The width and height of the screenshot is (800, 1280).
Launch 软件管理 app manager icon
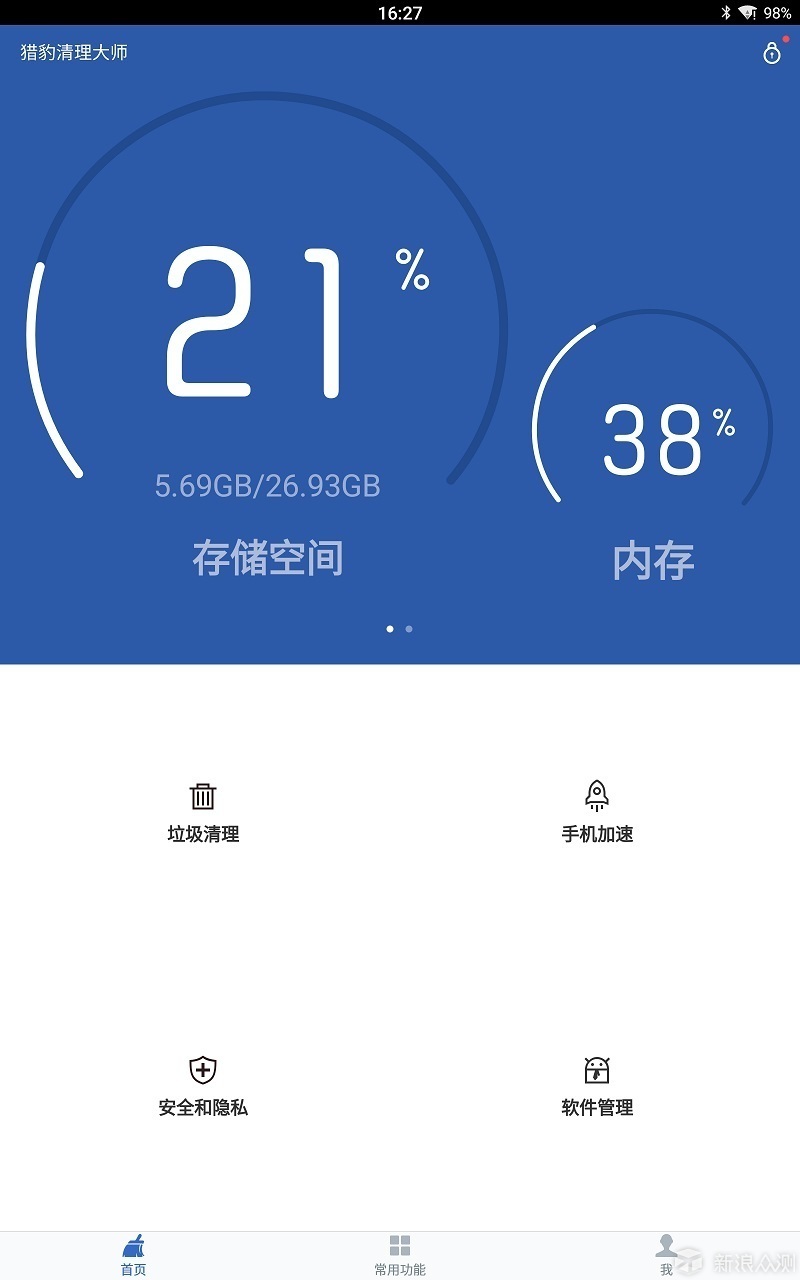coord(598,1072)
